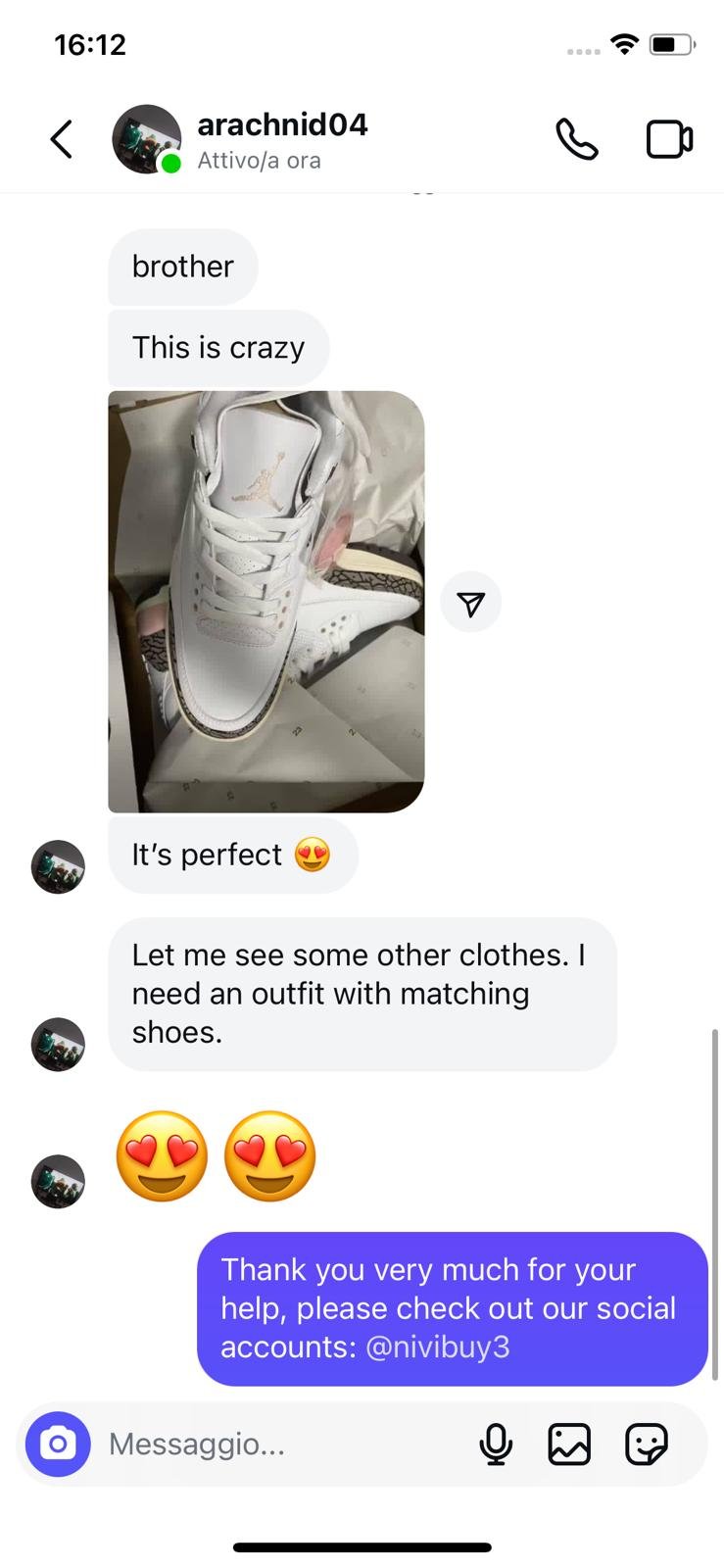Open the camera from the message bar
This screenshot has height=1568, width=724.
tap(58, 1444)
